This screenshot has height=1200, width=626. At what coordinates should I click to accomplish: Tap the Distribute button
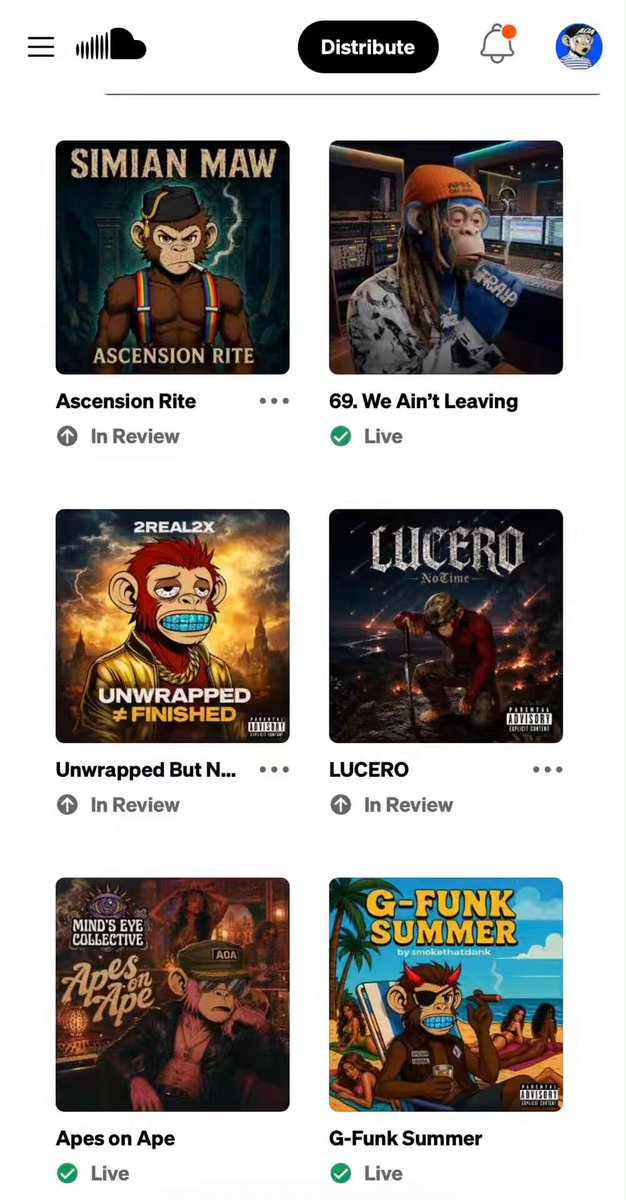click(368, 47)
